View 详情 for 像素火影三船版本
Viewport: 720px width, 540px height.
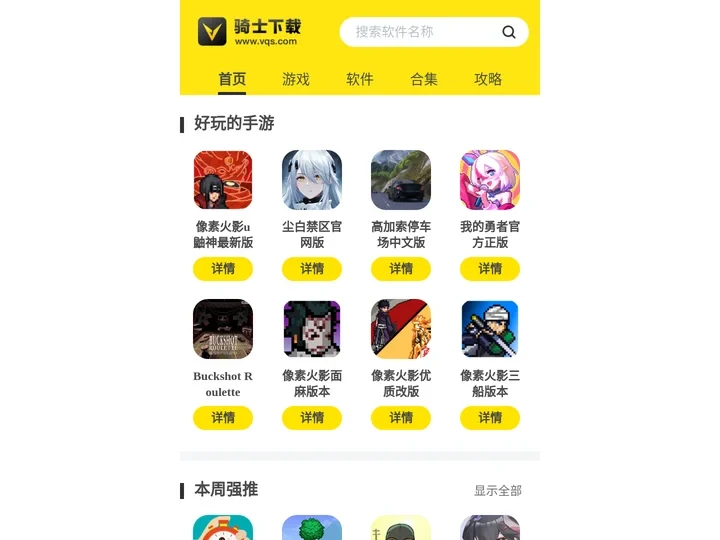tap(490, 417)
